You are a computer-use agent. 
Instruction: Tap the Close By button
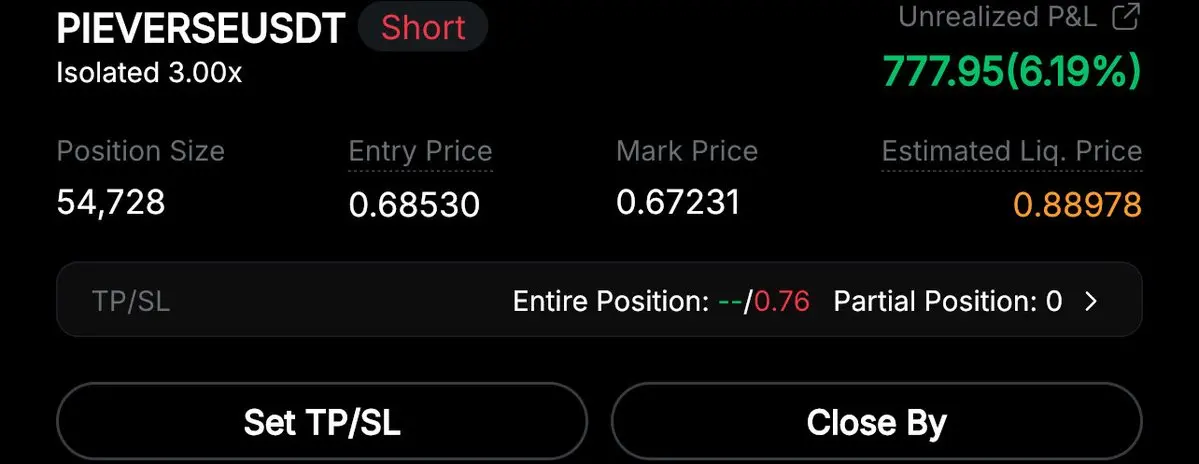coord(876,422)
